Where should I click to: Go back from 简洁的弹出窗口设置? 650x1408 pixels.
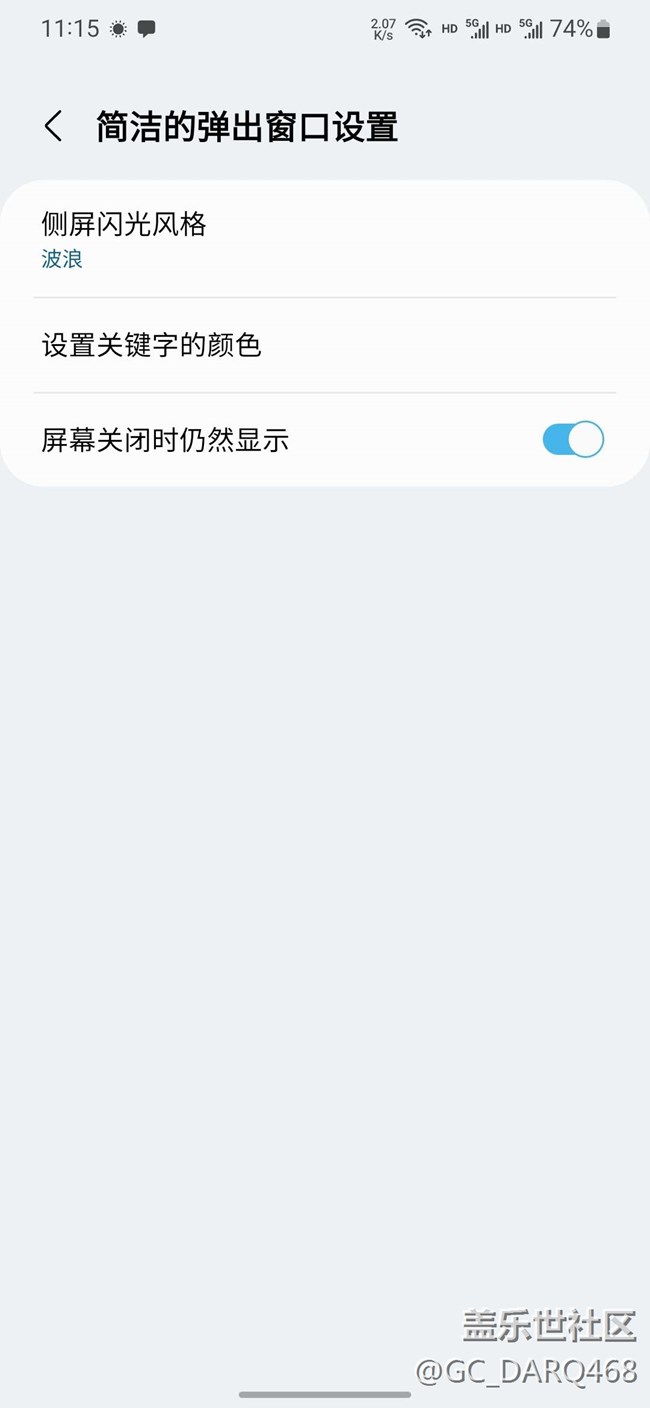[x=54, y=127]
